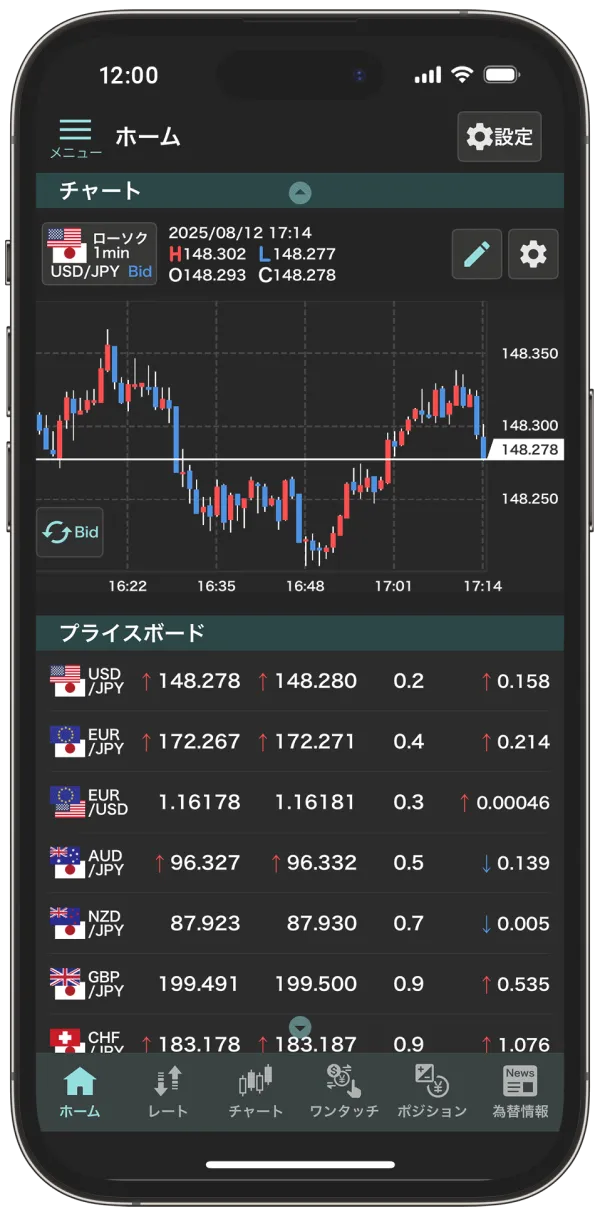Select the USD/JPY row in プライスボード
The width and height of the screenshot is (600, 1216).
[x=300, y=682]
